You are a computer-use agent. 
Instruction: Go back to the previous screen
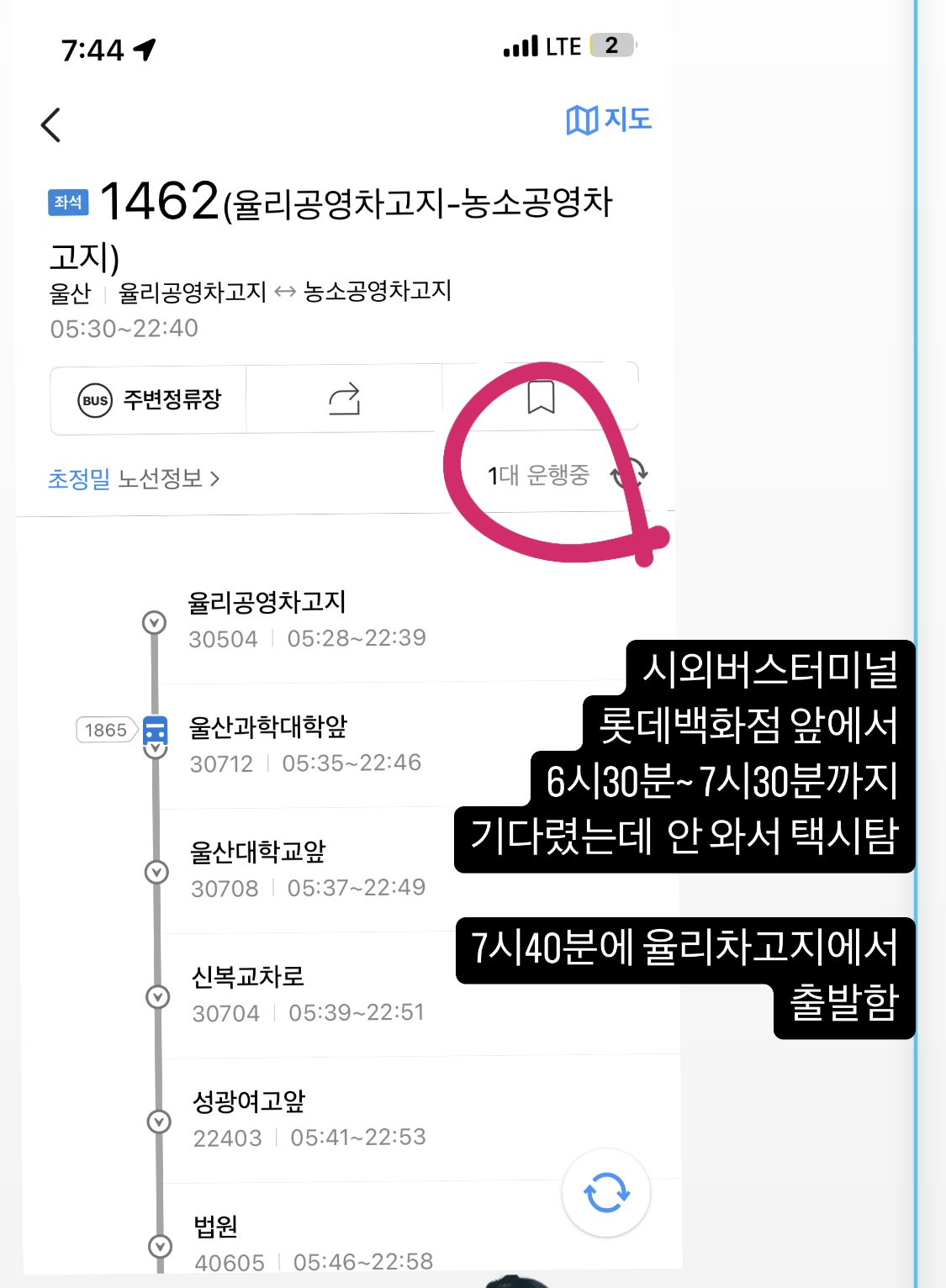(x=51, y=125)
